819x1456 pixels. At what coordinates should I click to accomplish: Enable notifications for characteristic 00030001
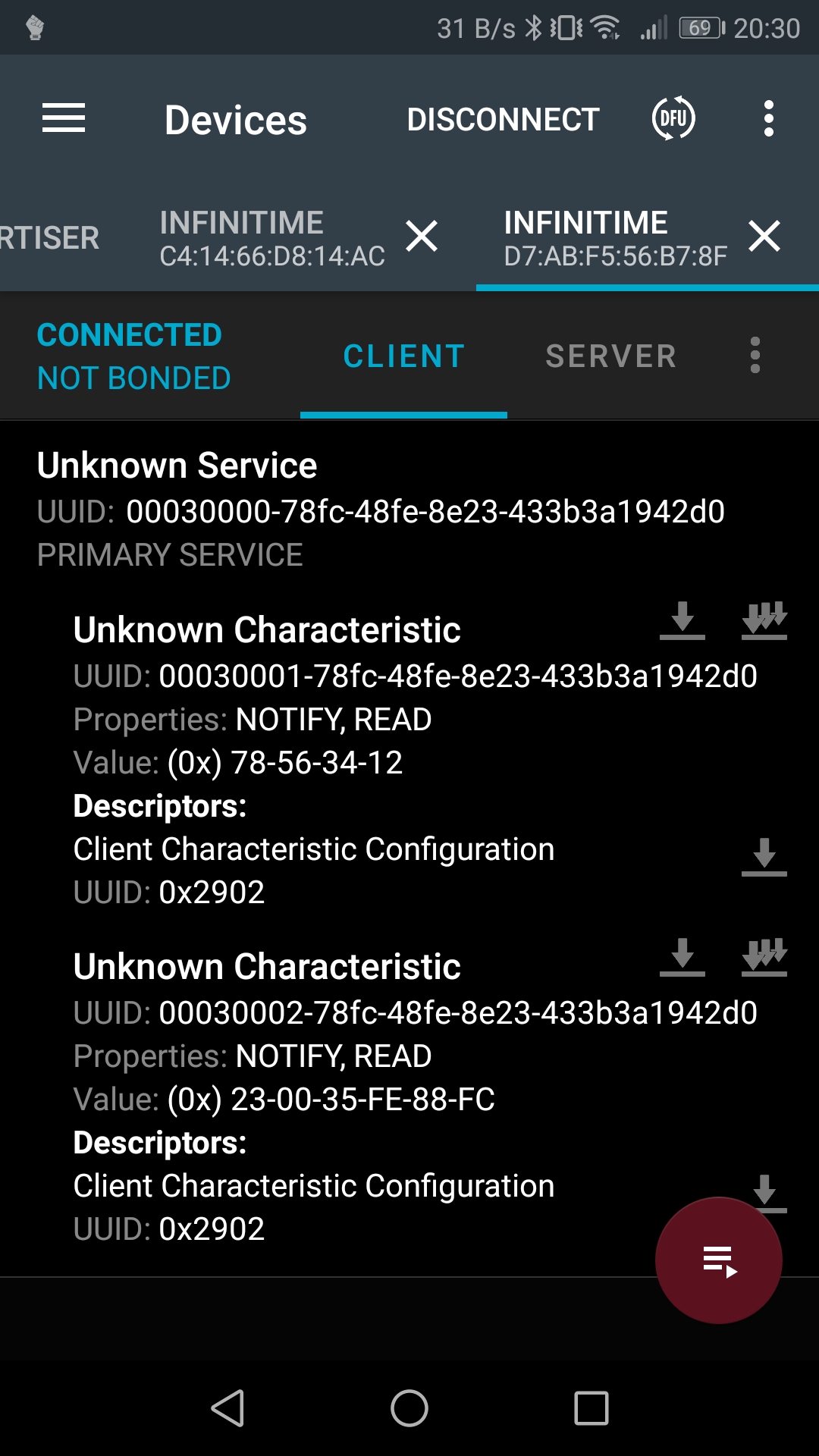point(764,620)
